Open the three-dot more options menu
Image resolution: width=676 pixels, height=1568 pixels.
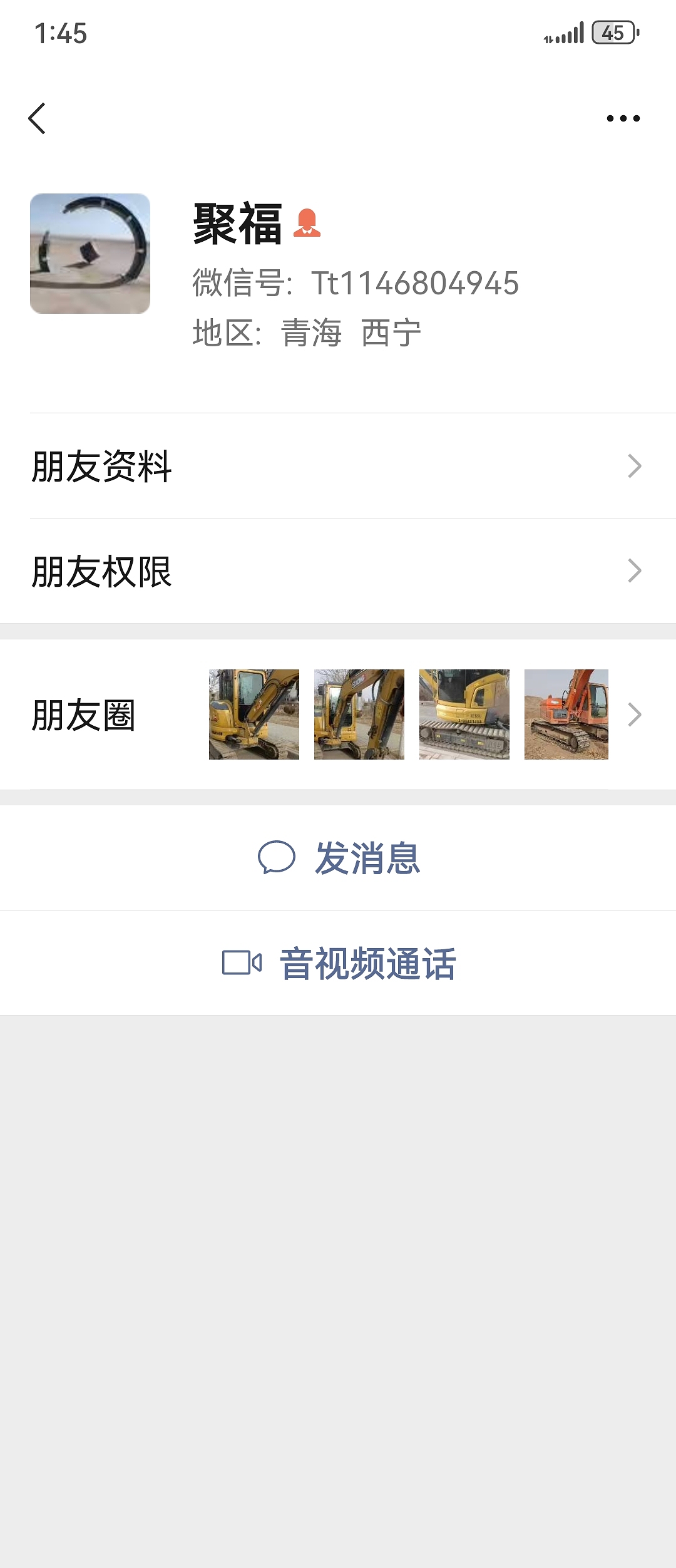click(x=623, y=118)
